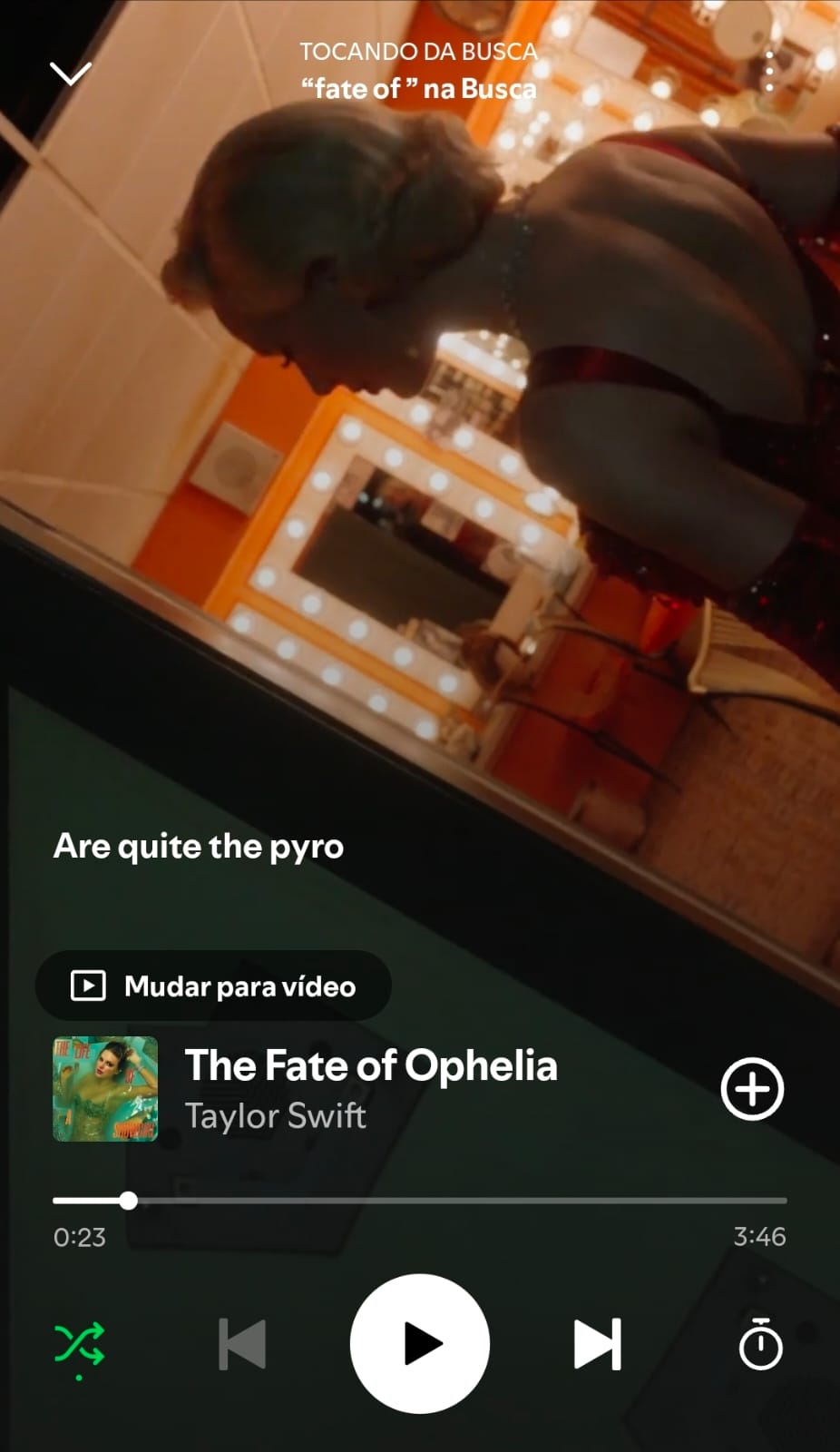Go back to the previous track

pos(243,1345)
